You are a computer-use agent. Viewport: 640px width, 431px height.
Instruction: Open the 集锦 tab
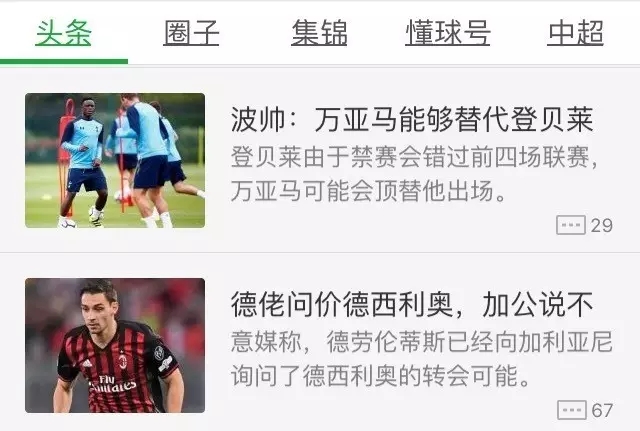click(x=319, y=33)
